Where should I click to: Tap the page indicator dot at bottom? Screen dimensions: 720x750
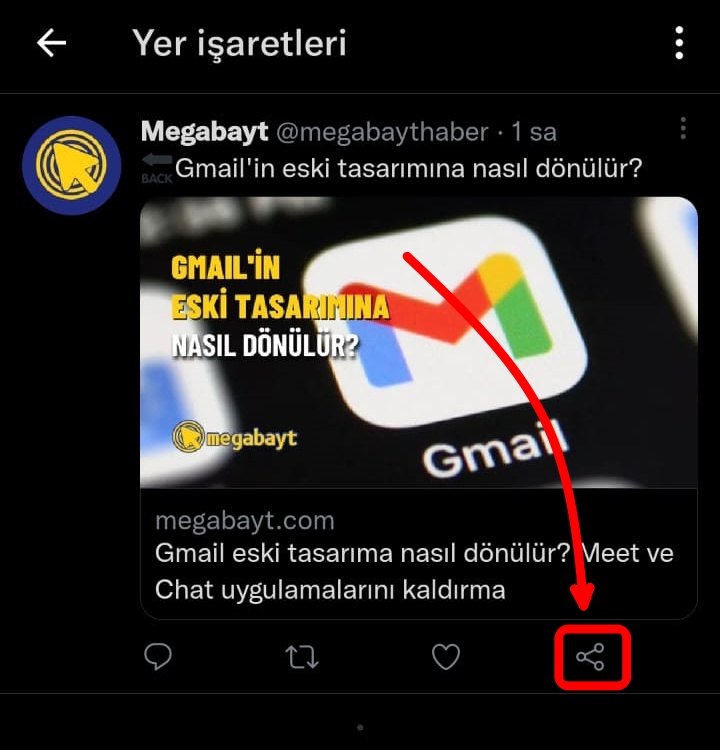coord(360,728)
